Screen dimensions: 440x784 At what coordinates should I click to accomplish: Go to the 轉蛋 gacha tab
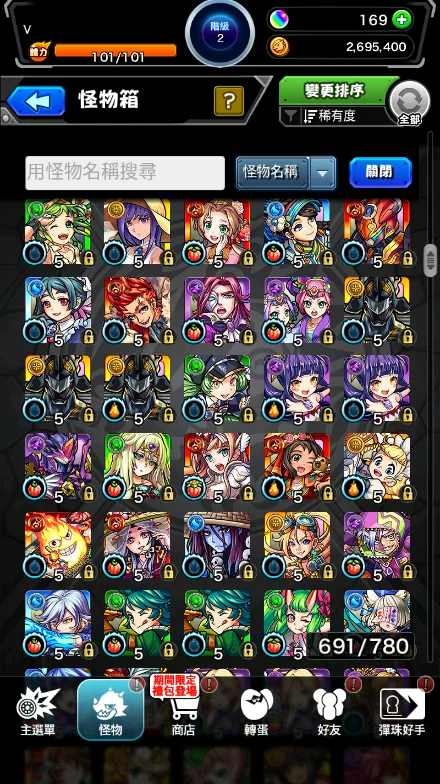[256, 712]
